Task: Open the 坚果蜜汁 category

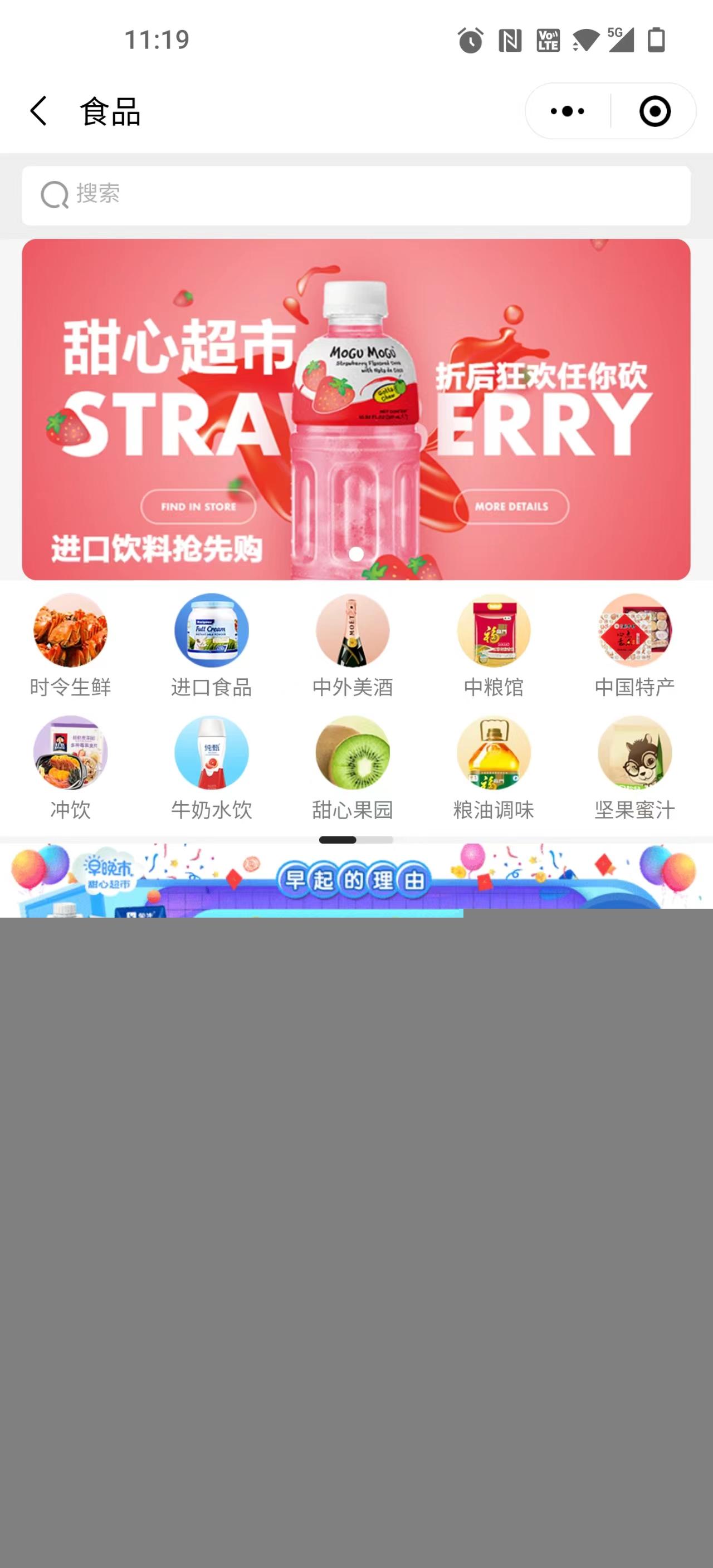Action: click(634, 767)
